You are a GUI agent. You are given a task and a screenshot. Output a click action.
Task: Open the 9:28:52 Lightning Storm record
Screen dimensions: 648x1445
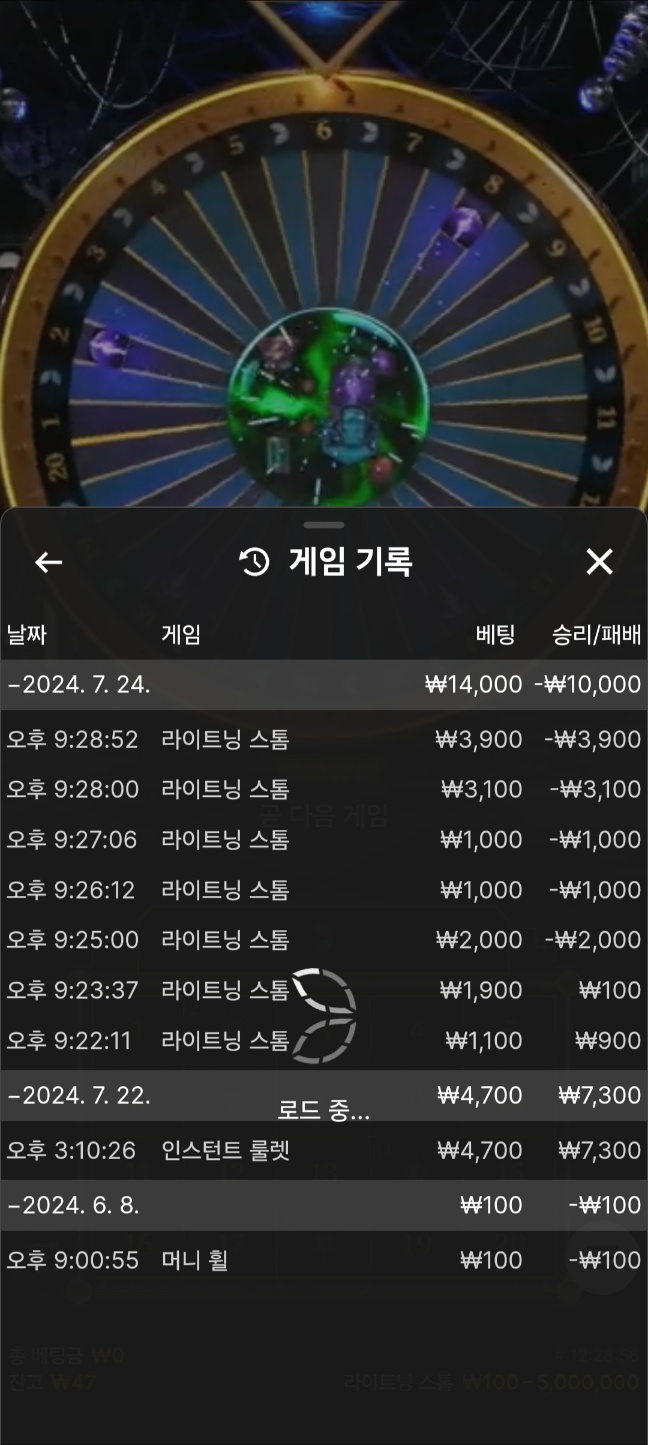click(323, 740)
